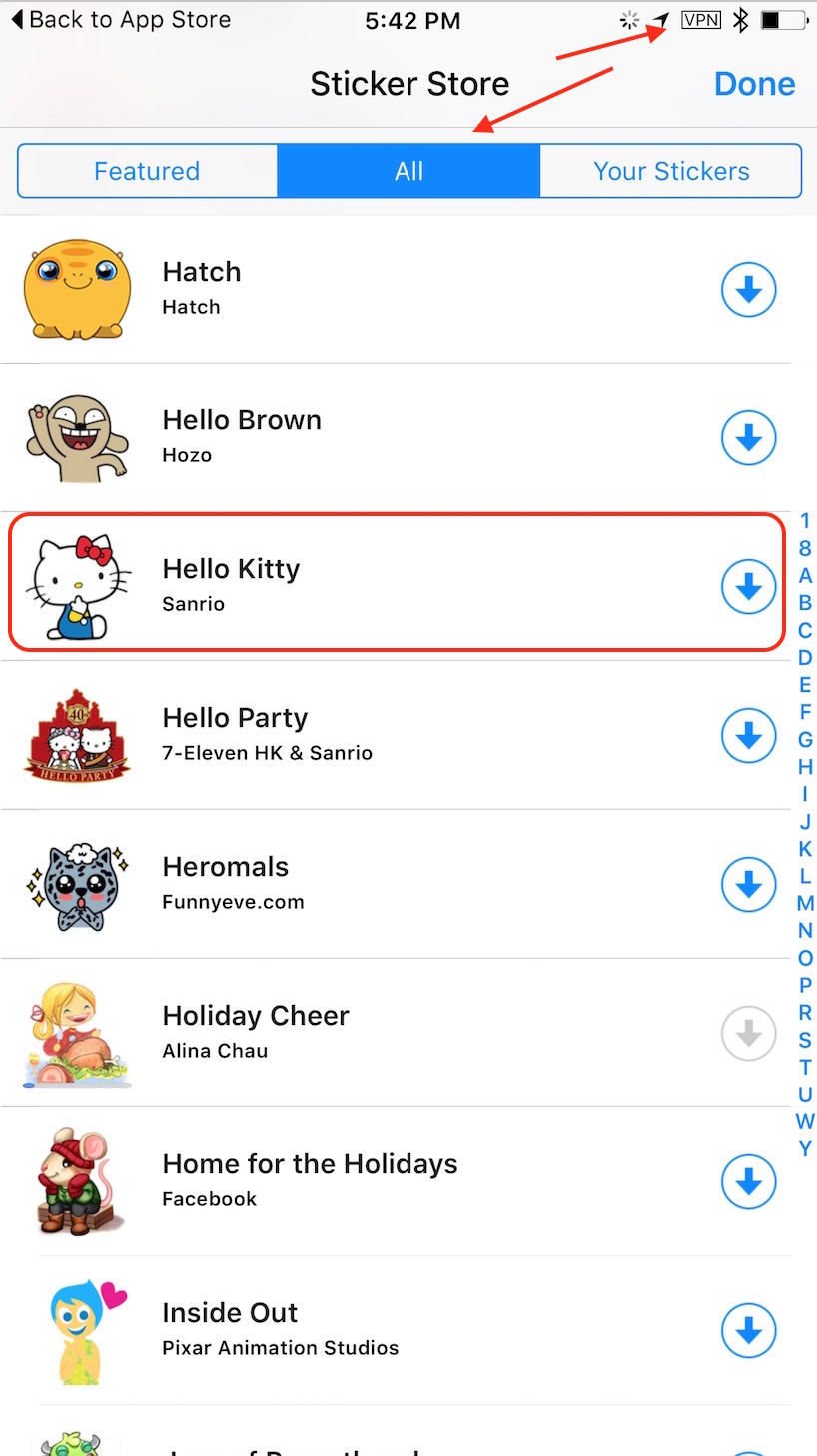
Task: Download the Heromals sticker pack
Action: 748,885
